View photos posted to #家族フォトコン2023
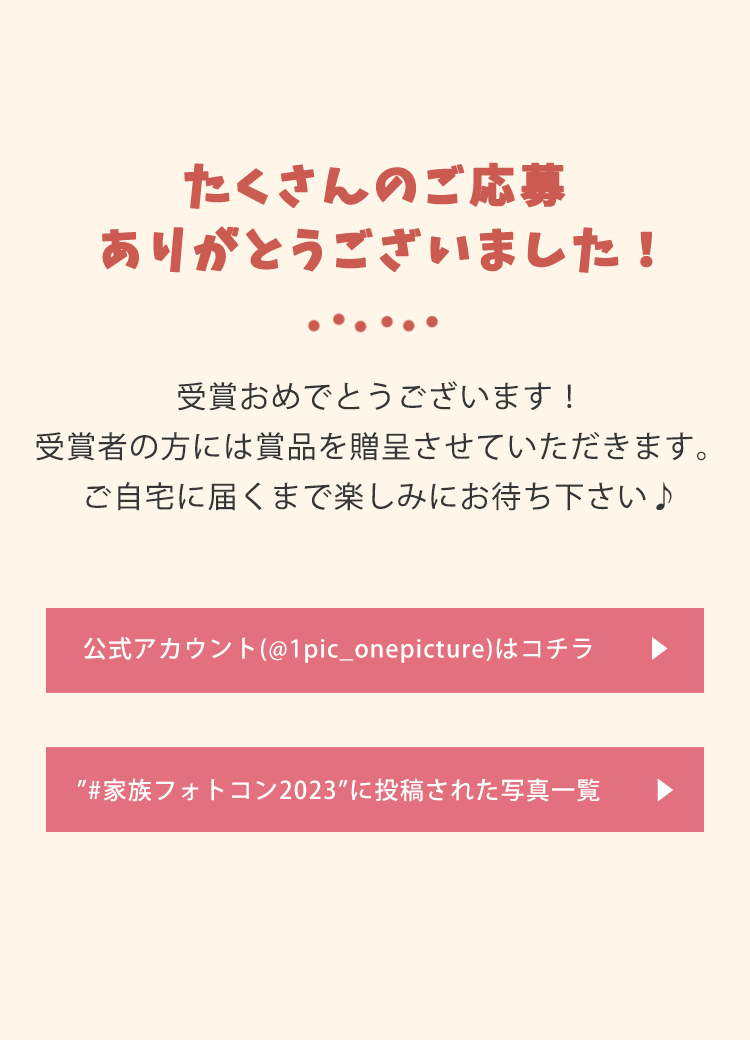The image size is (750, 1040). (374, 790)
